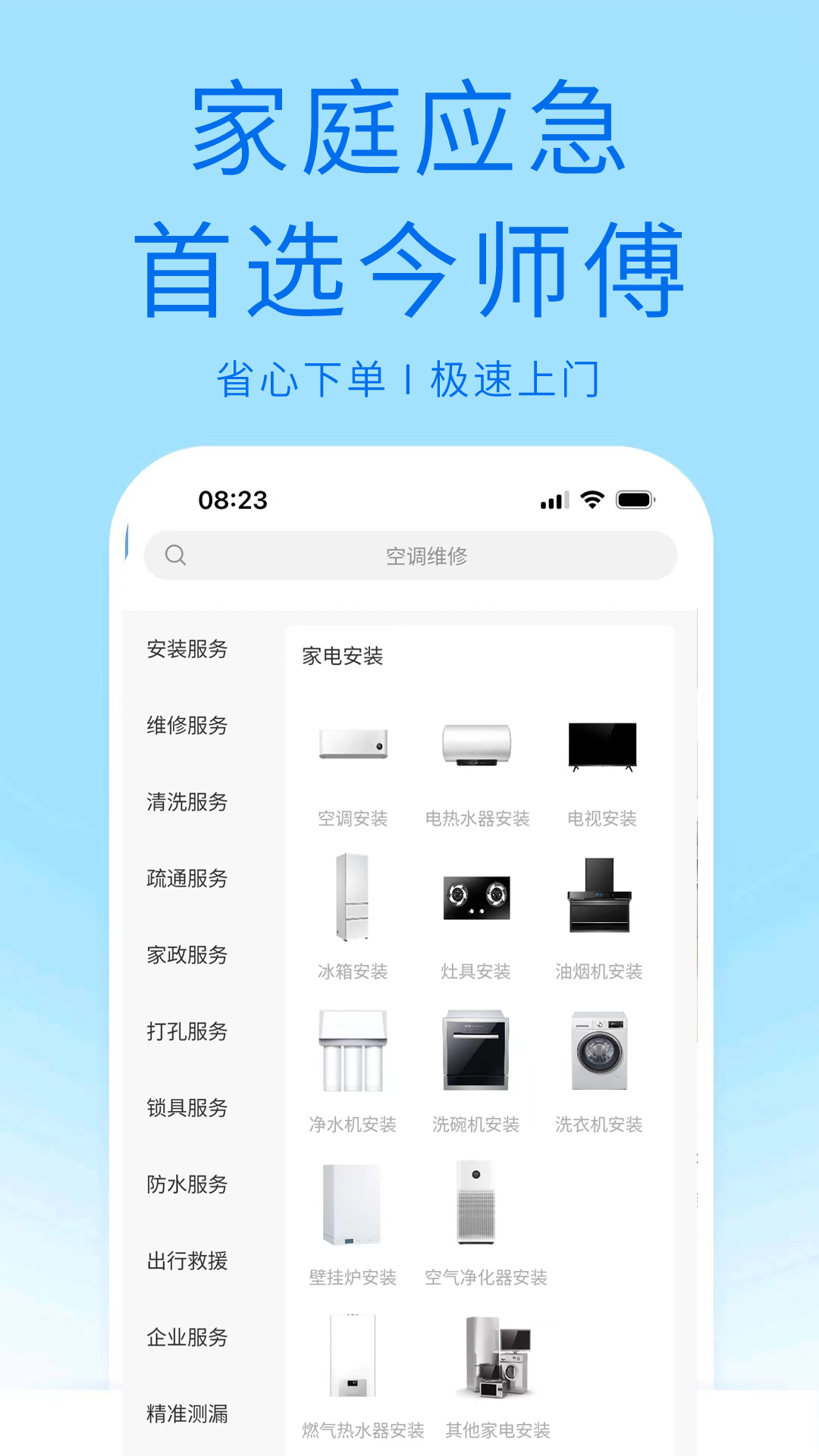The width and height of the screenshot is (819, 1456).
Task: Open the 灶具安装 stove installation service
Action: point(478,899)
